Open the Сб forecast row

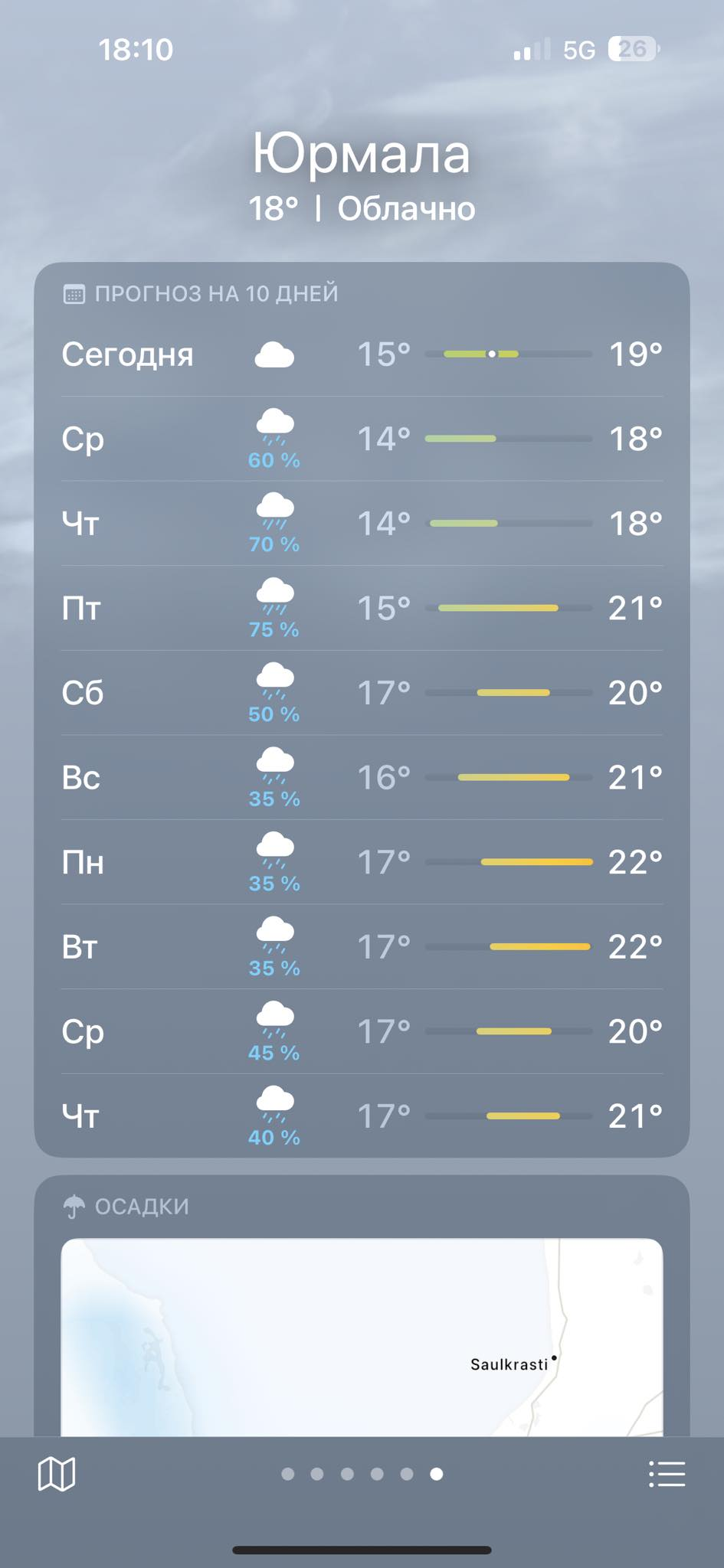click(362, 694)
